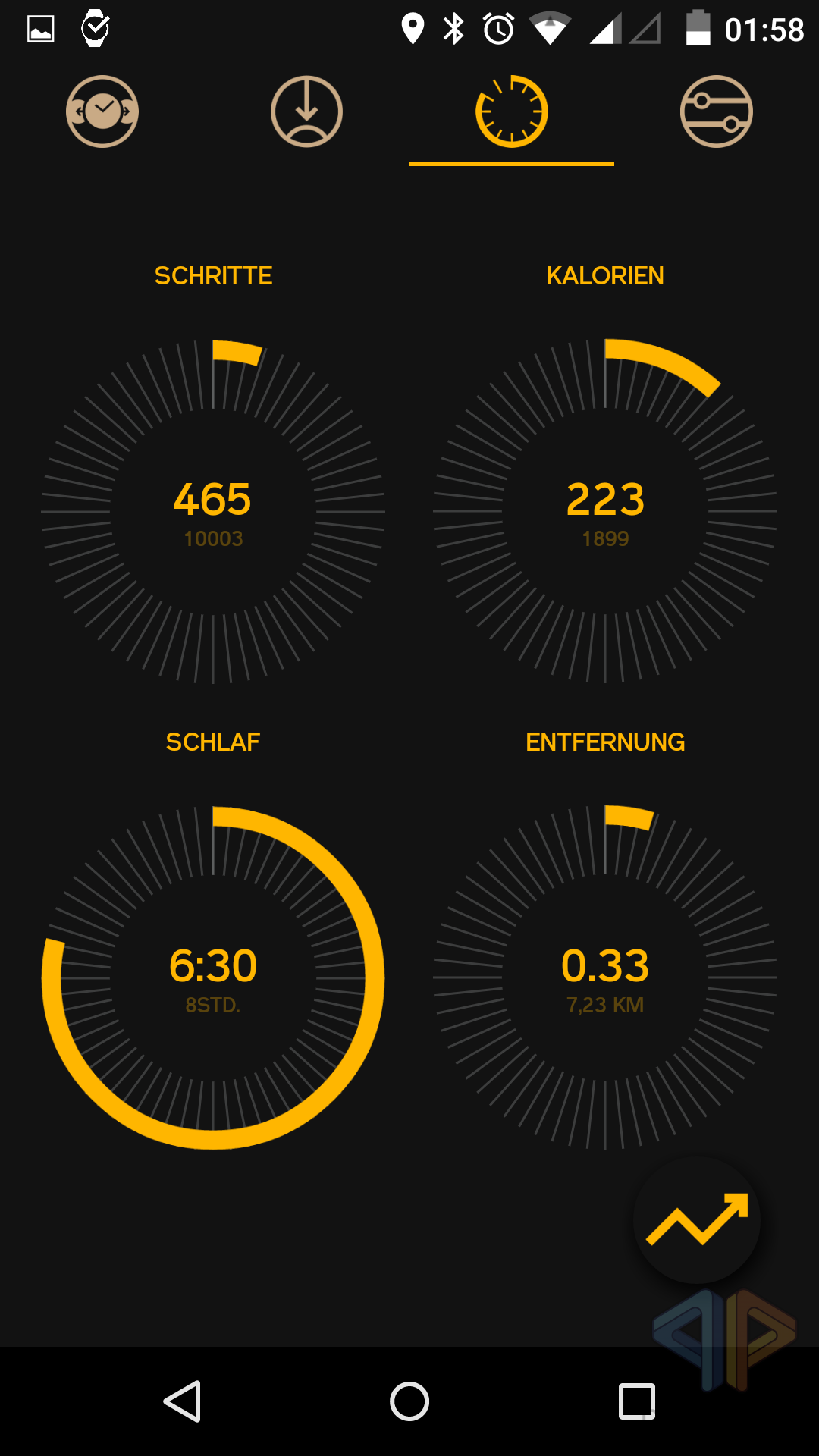
Task: Open the Schritte steps dial showing 465
Action: (x=213, y=512)
